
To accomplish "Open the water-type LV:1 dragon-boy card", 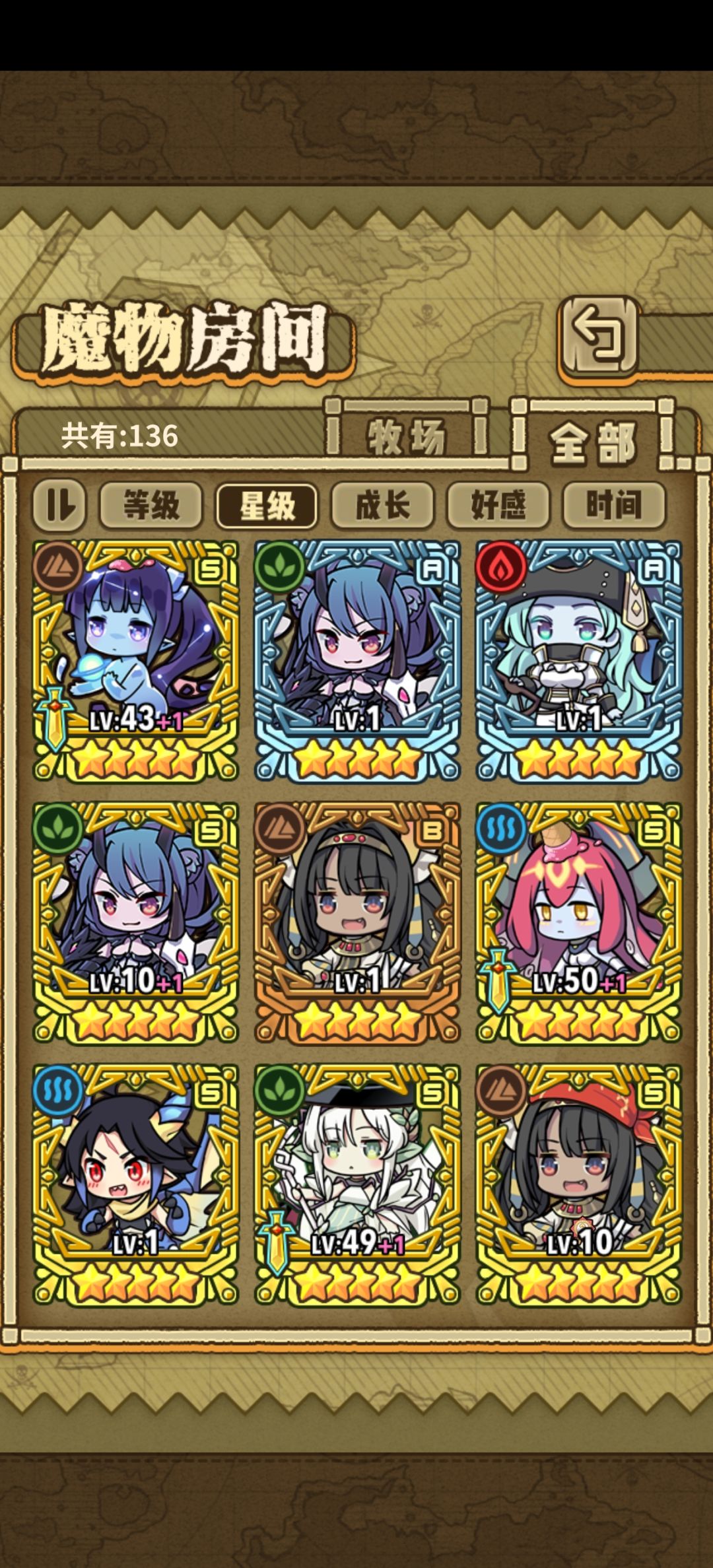I will (x=135, y=1185).
